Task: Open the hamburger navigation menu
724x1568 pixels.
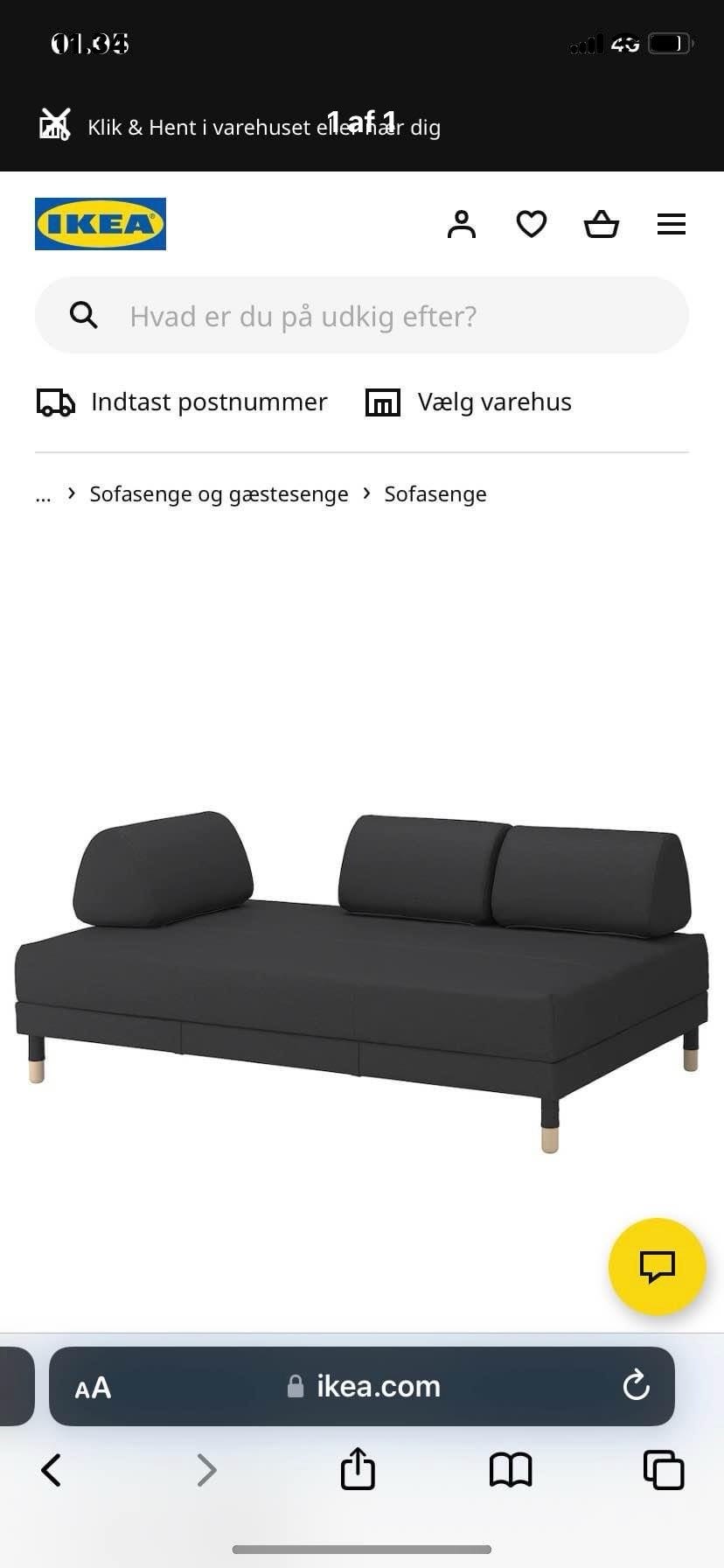Action: (x=671, y=224)
